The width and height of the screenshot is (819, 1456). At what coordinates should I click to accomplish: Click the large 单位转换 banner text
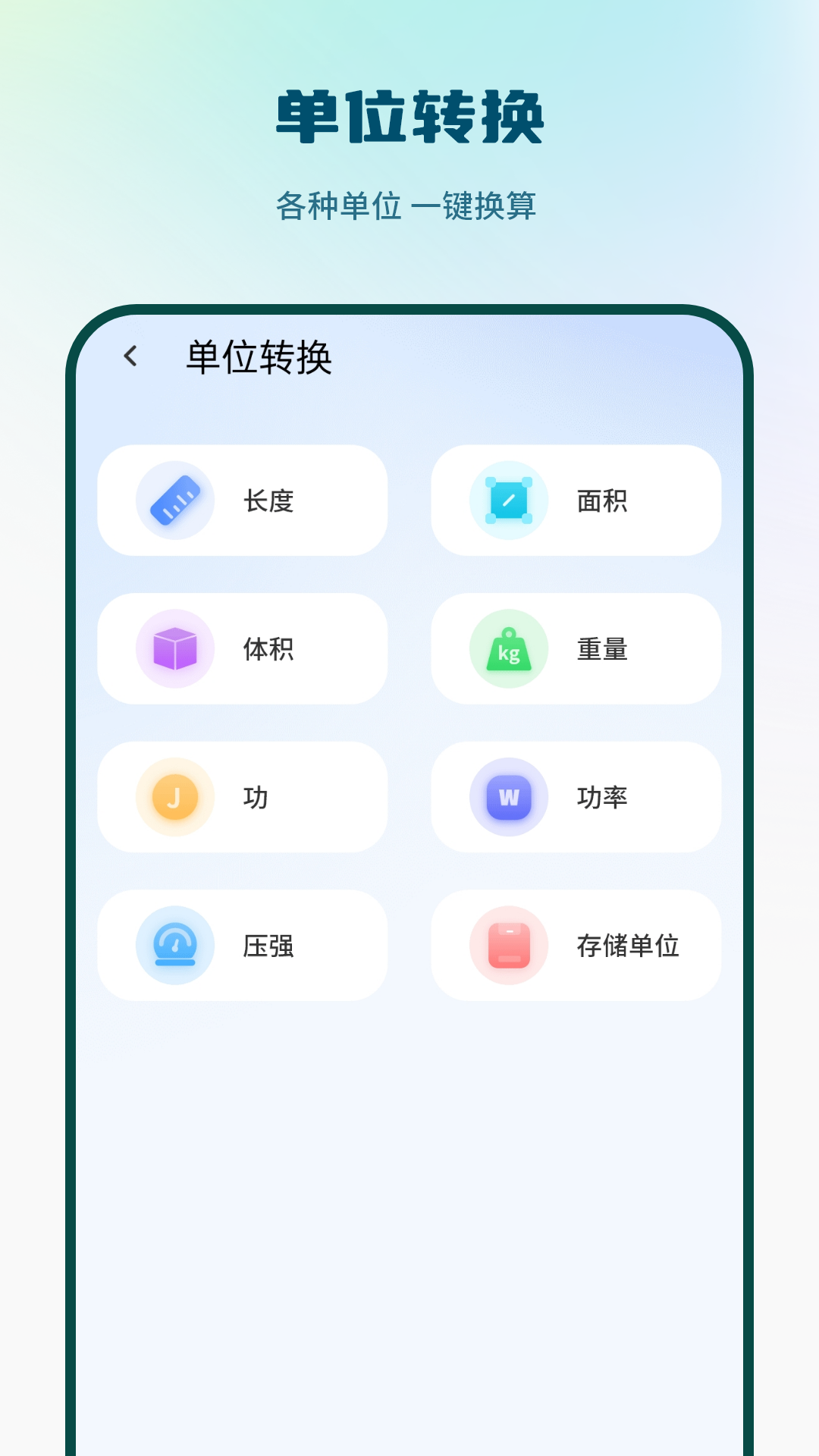(x=409, y=115)
